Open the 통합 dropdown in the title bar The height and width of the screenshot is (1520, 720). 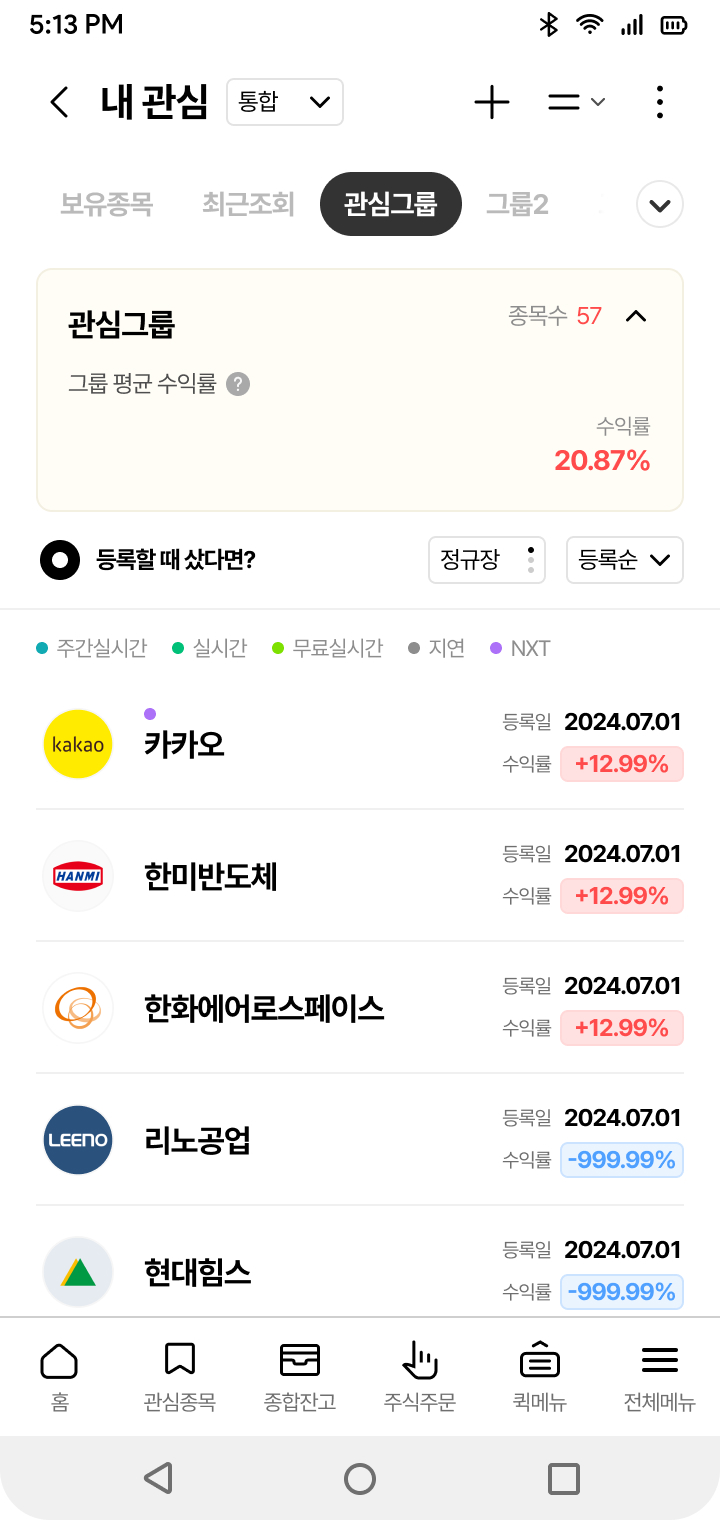[284, 101]
